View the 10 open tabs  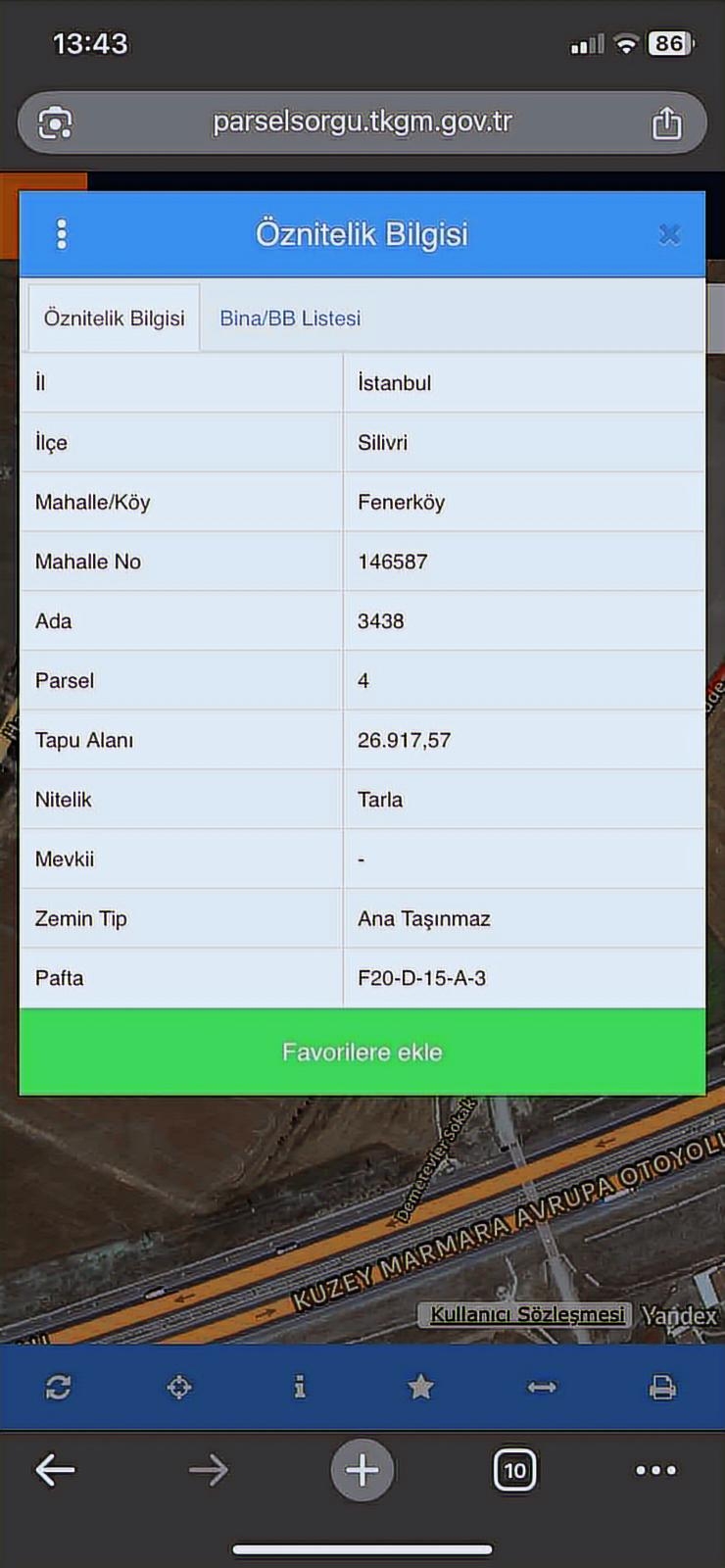point(514,1470)
